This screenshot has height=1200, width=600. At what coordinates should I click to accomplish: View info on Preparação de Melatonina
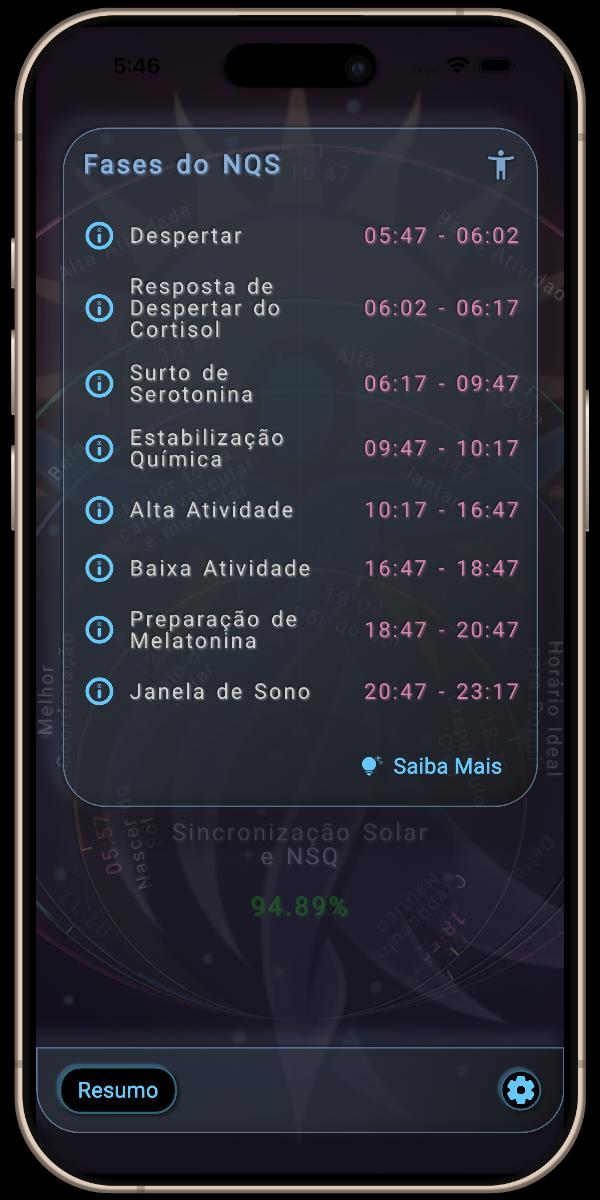point(99,630)
